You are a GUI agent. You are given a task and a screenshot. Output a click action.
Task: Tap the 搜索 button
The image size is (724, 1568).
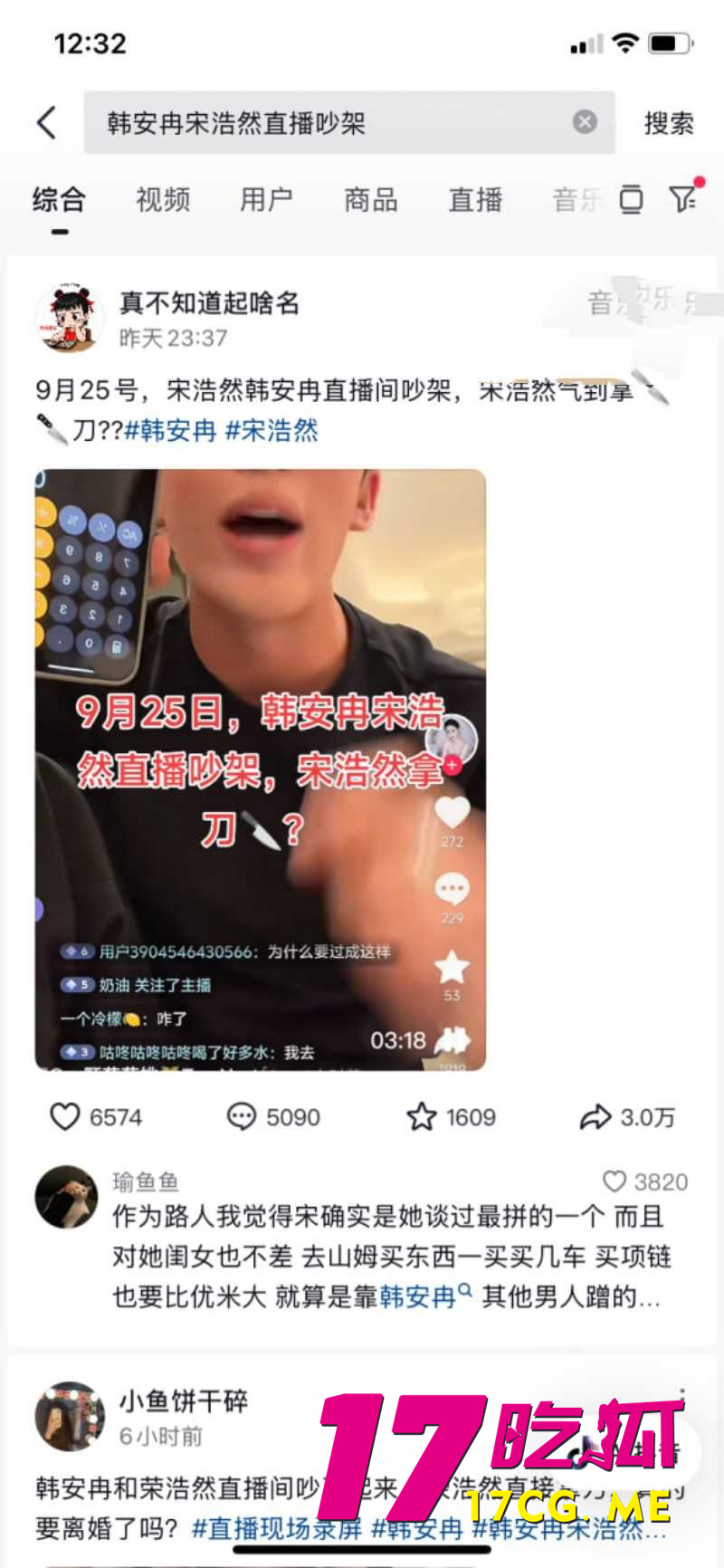tap(669, 123)
